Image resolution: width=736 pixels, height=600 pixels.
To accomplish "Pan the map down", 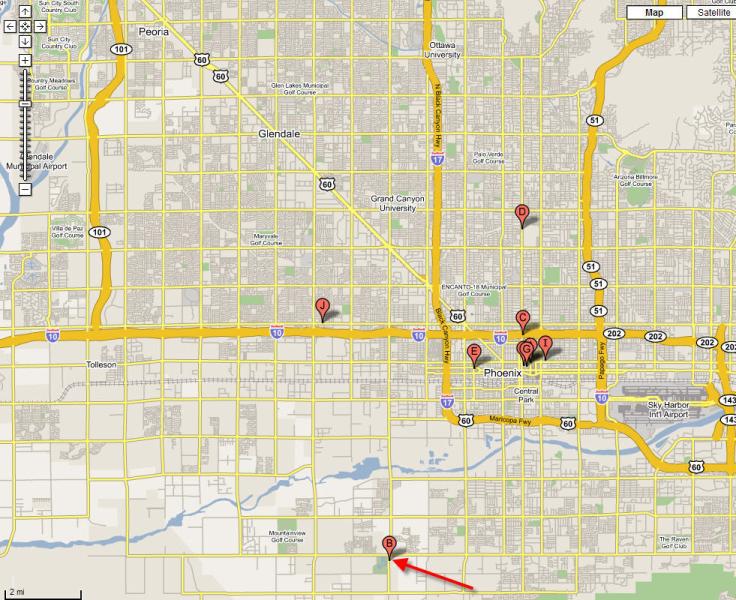I will point(25,42).
